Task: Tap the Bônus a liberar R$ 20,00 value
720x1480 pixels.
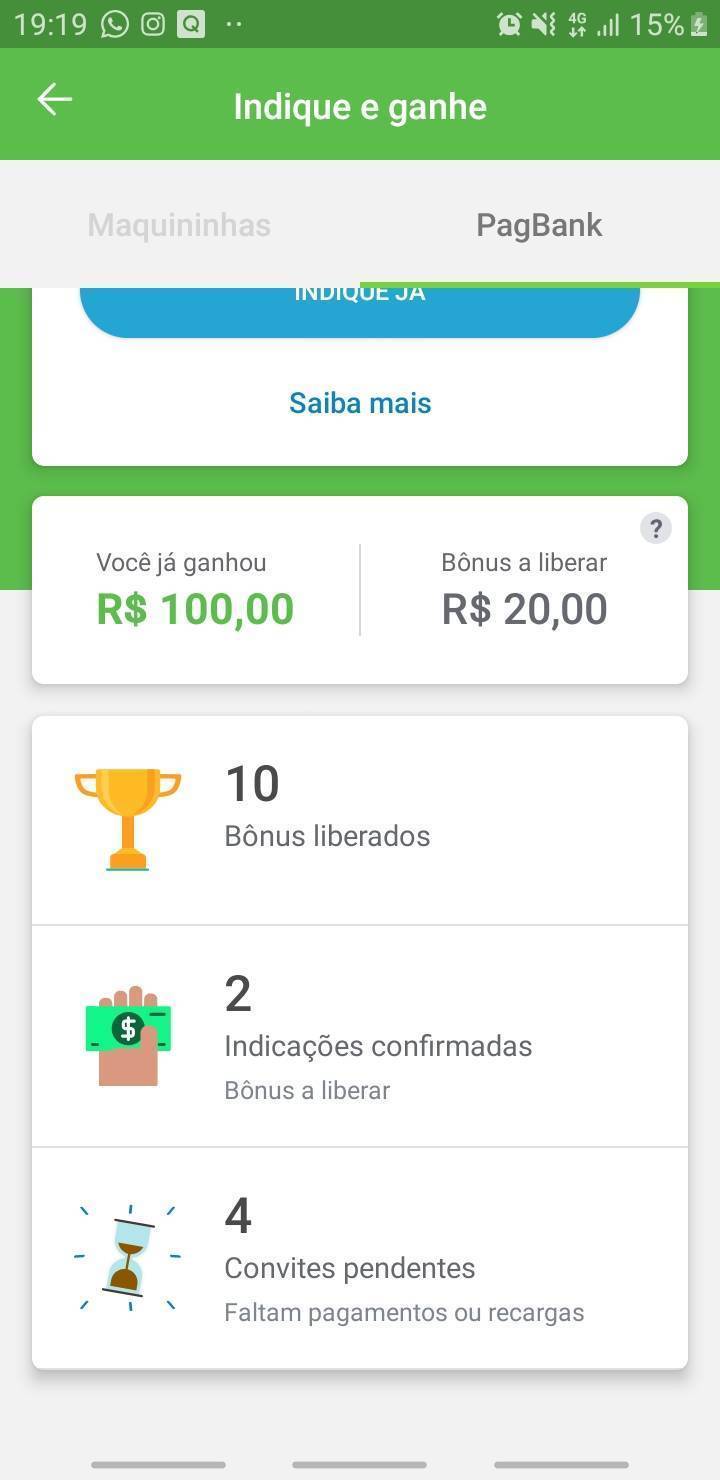Action: pyautogui.click(x=524, y=608)
